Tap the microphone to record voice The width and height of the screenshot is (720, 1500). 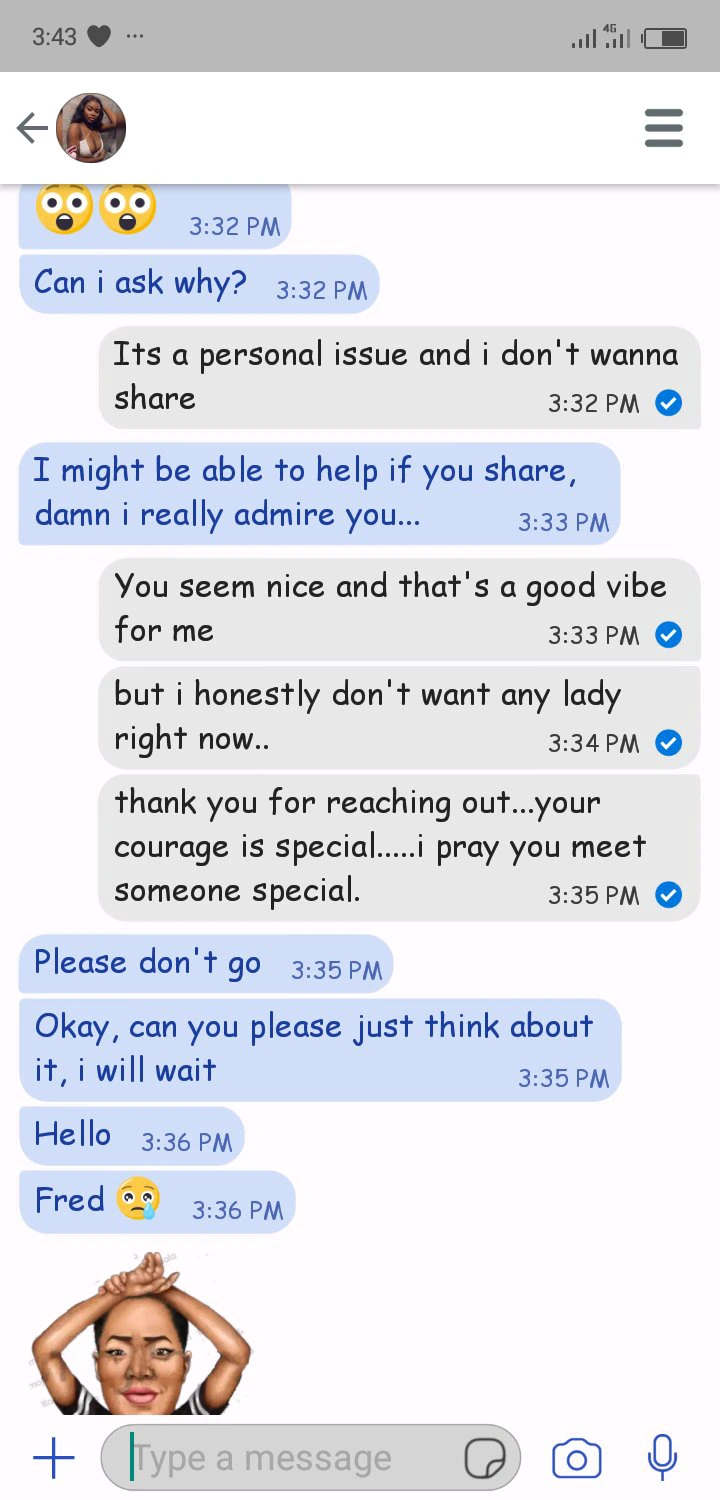(x=662, y=1458)
